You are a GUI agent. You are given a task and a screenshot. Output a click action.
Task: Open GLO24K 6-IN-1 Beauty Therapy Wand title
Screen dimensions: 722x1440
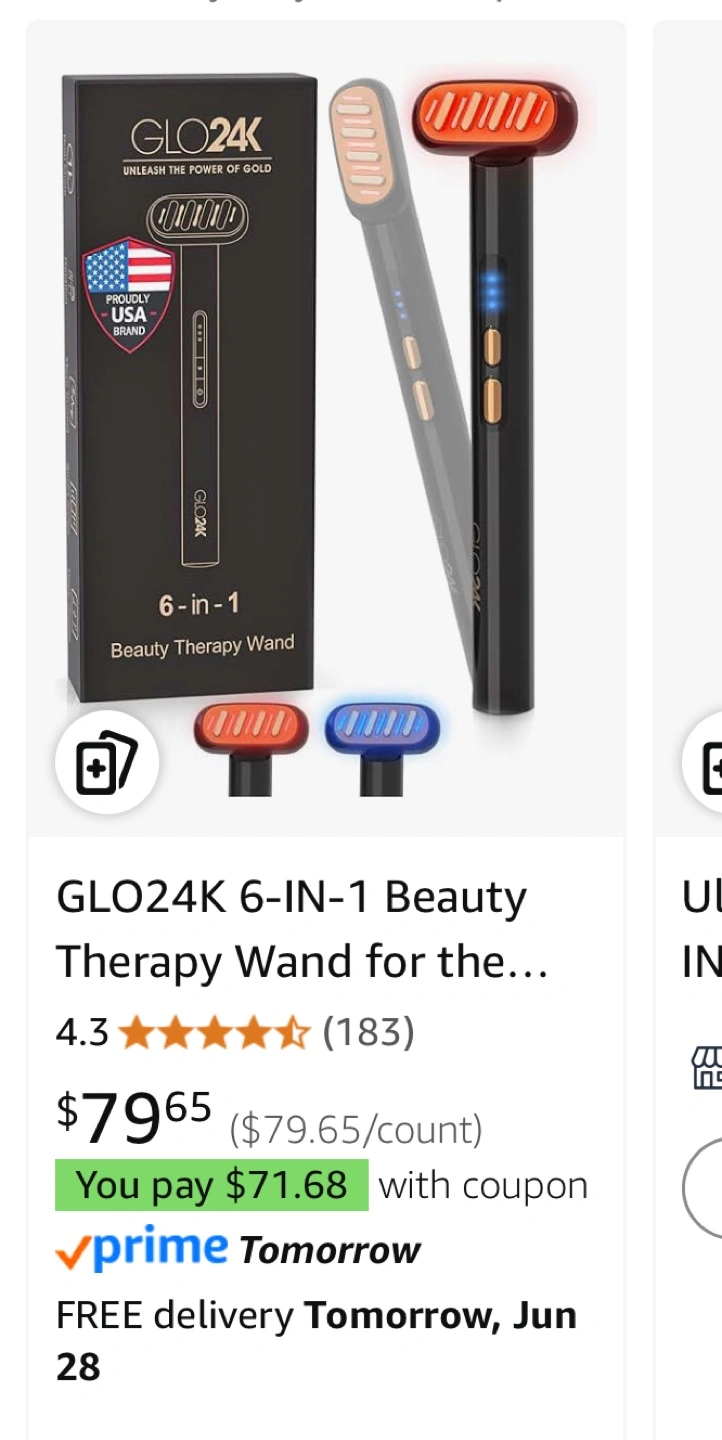(302, 930)
